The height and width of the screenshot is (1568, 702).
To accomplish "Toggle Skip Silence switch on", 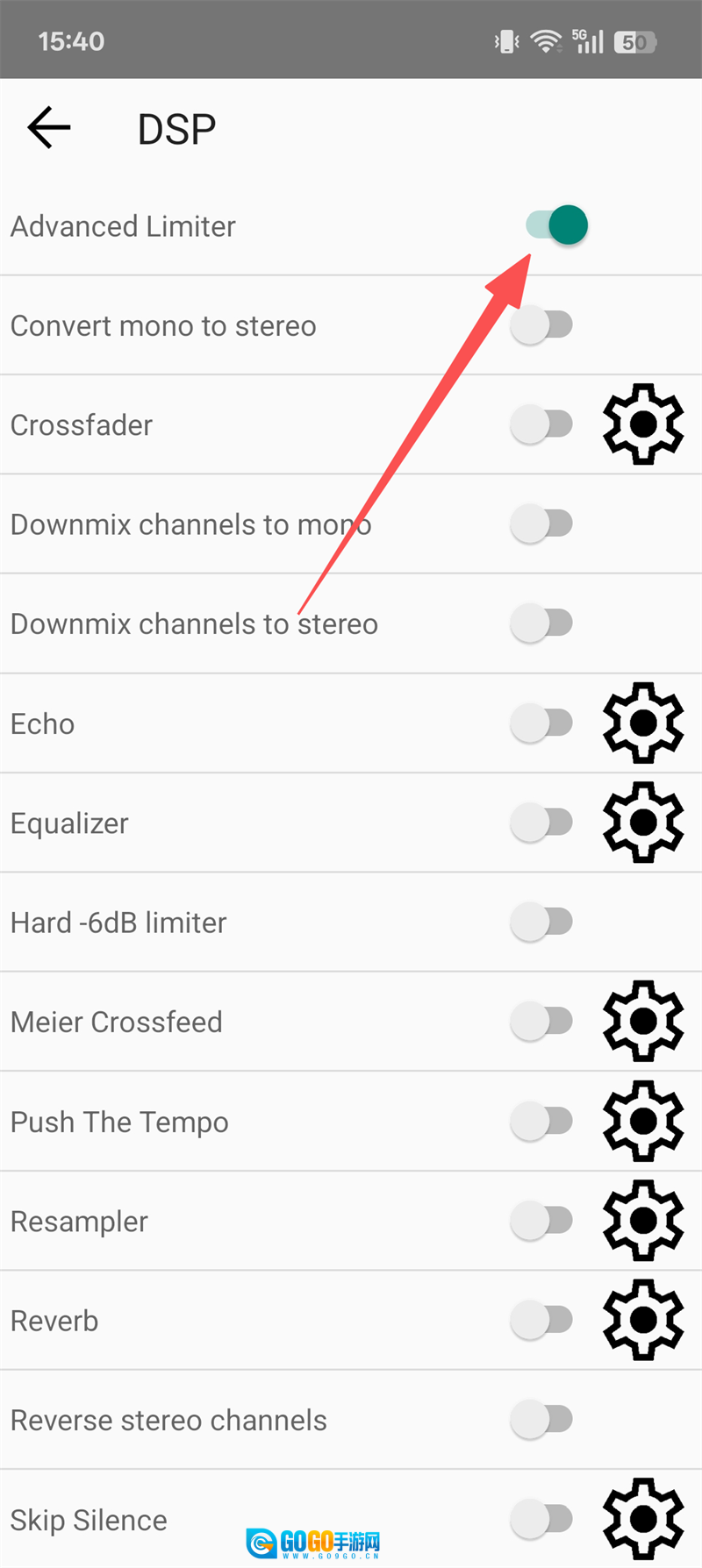I will point(541,1520).
